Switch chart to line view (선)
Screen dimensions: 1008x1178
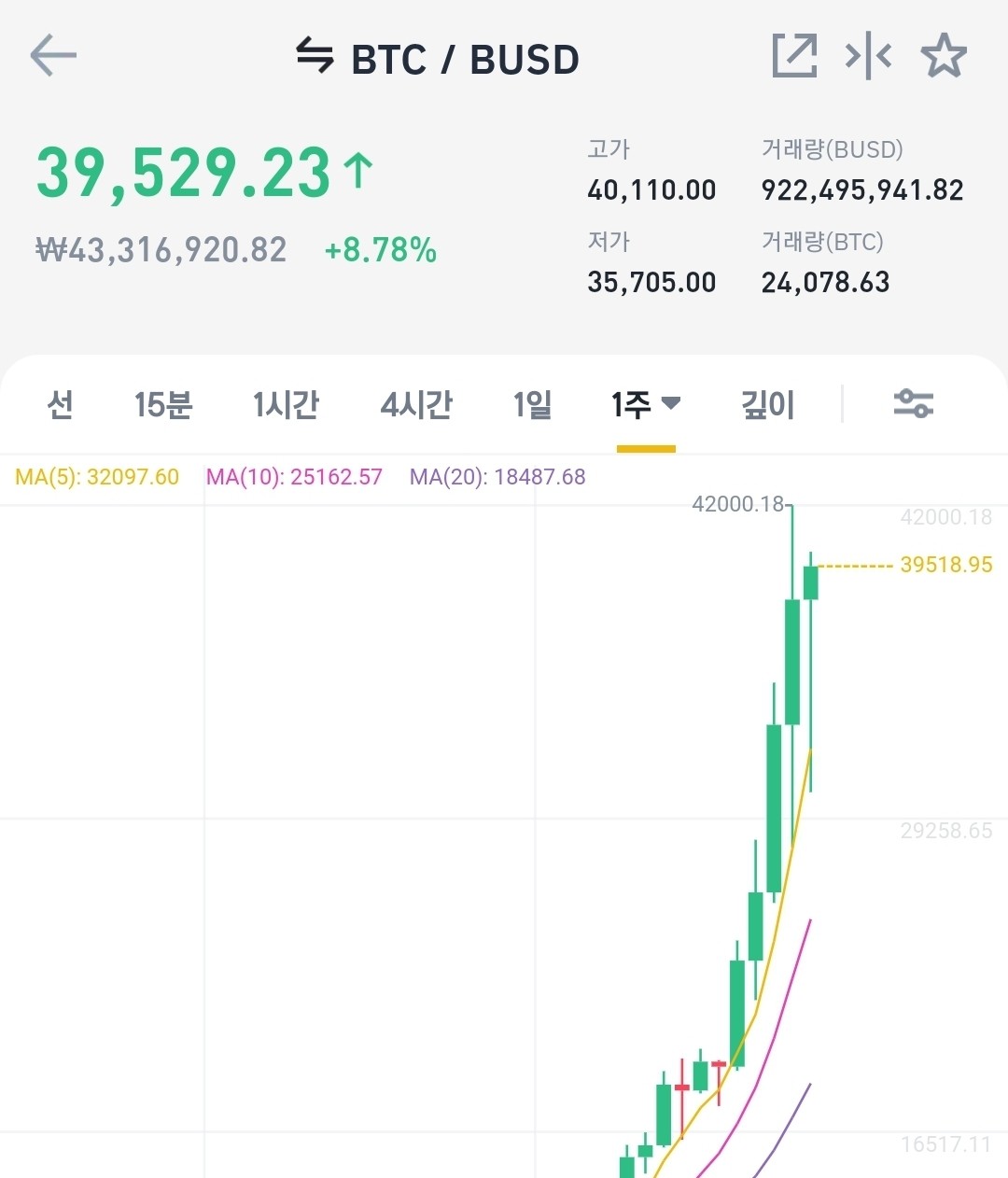60,405
